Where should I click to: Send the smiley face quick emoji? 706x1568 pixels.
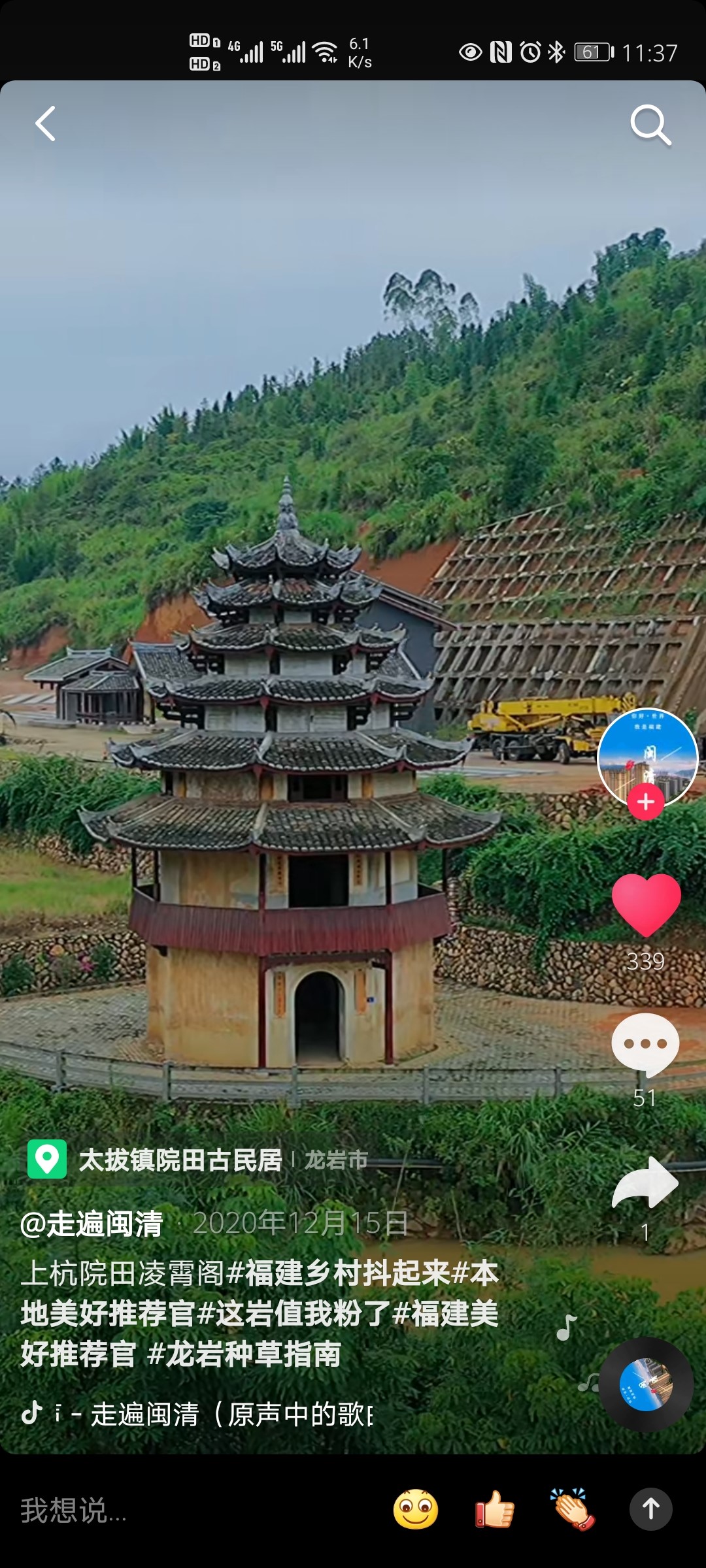point(416,1509)
